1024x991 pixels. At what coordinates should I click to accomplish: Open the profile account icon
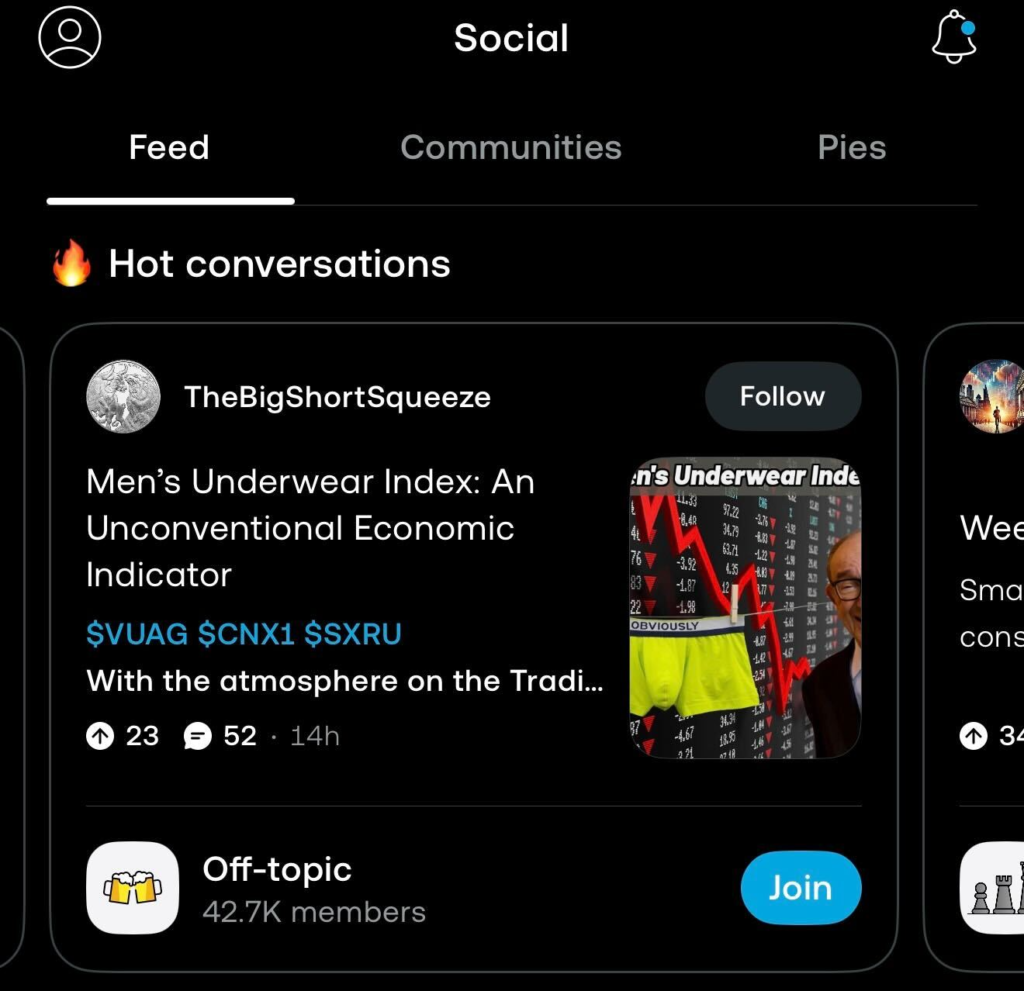[69, 38]
